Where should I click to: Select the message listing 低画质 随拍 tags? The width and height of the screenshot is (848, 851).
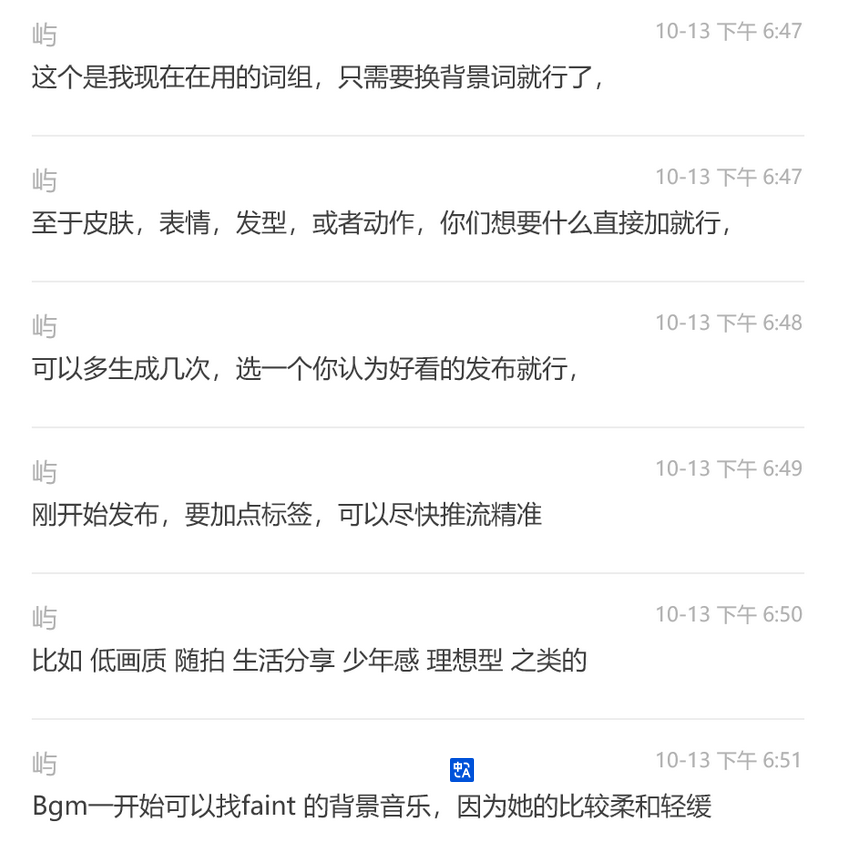[x=308, y=661]
